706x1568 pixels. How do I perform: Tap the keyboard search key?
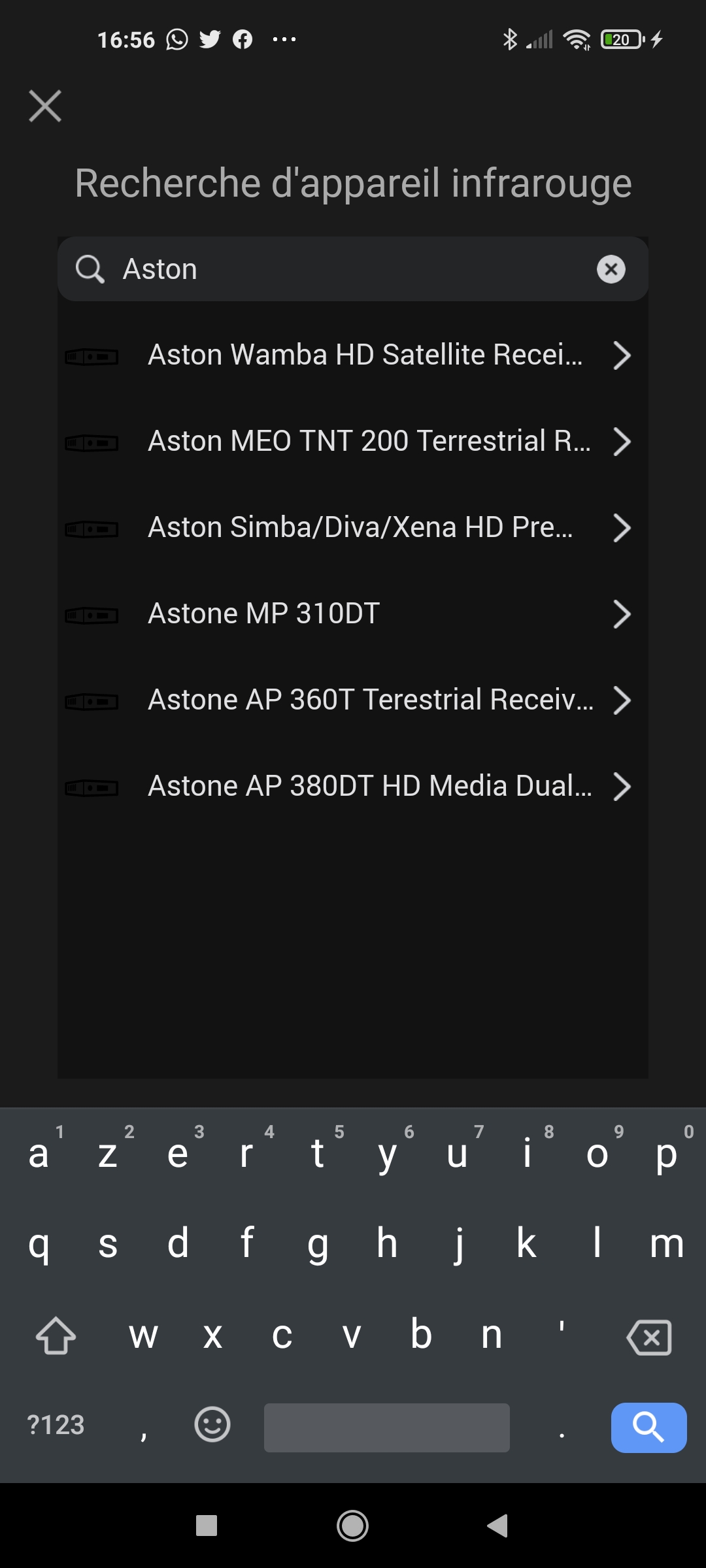point(648,1428)
